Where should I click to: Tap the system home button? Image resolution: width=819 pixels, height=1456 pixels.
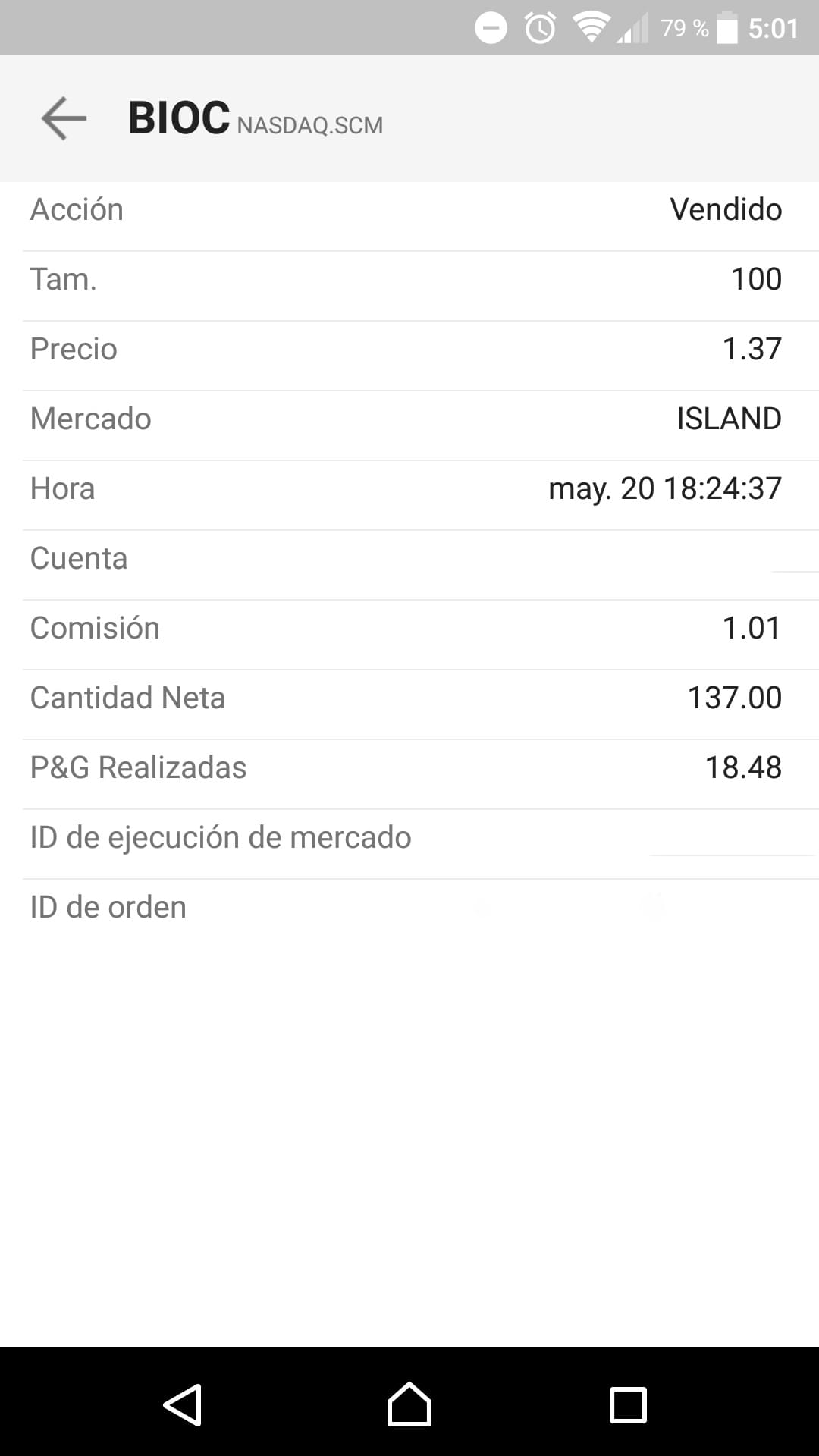[x=409, y=1404]
